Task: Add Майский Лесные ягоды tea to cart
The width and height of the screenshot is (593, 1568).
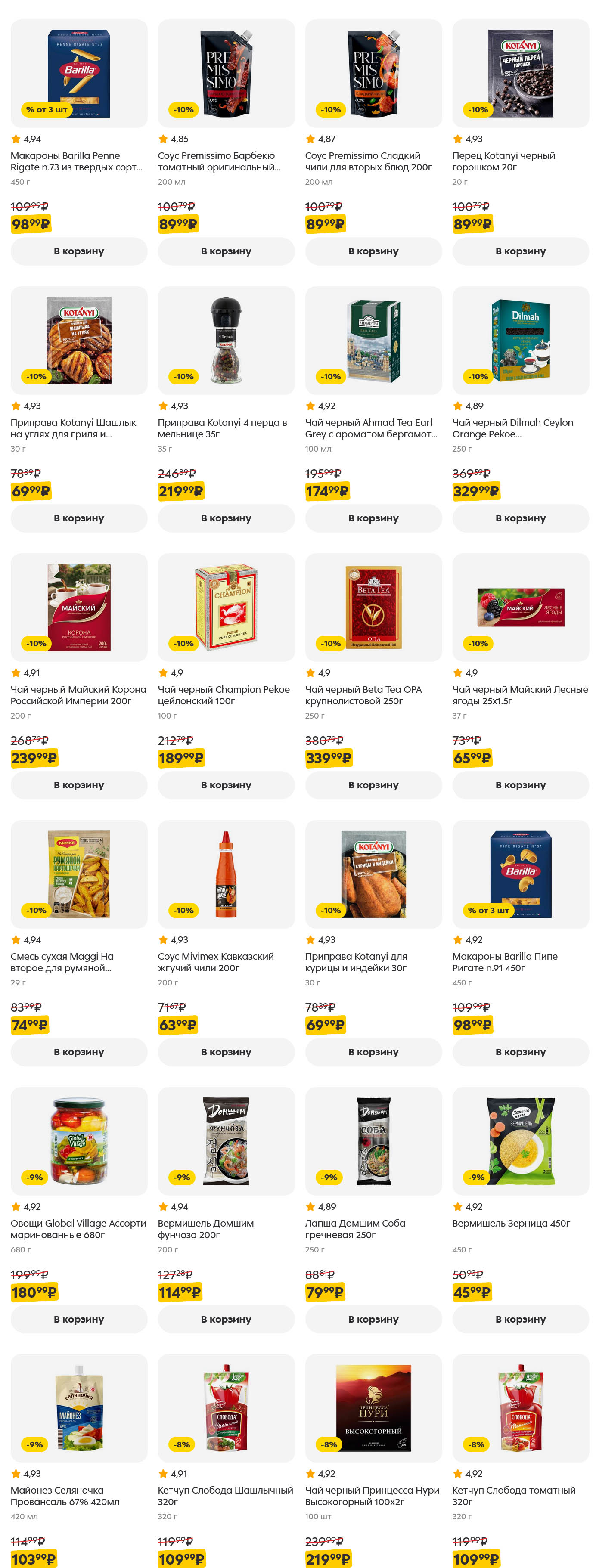Action: (520, 785)
